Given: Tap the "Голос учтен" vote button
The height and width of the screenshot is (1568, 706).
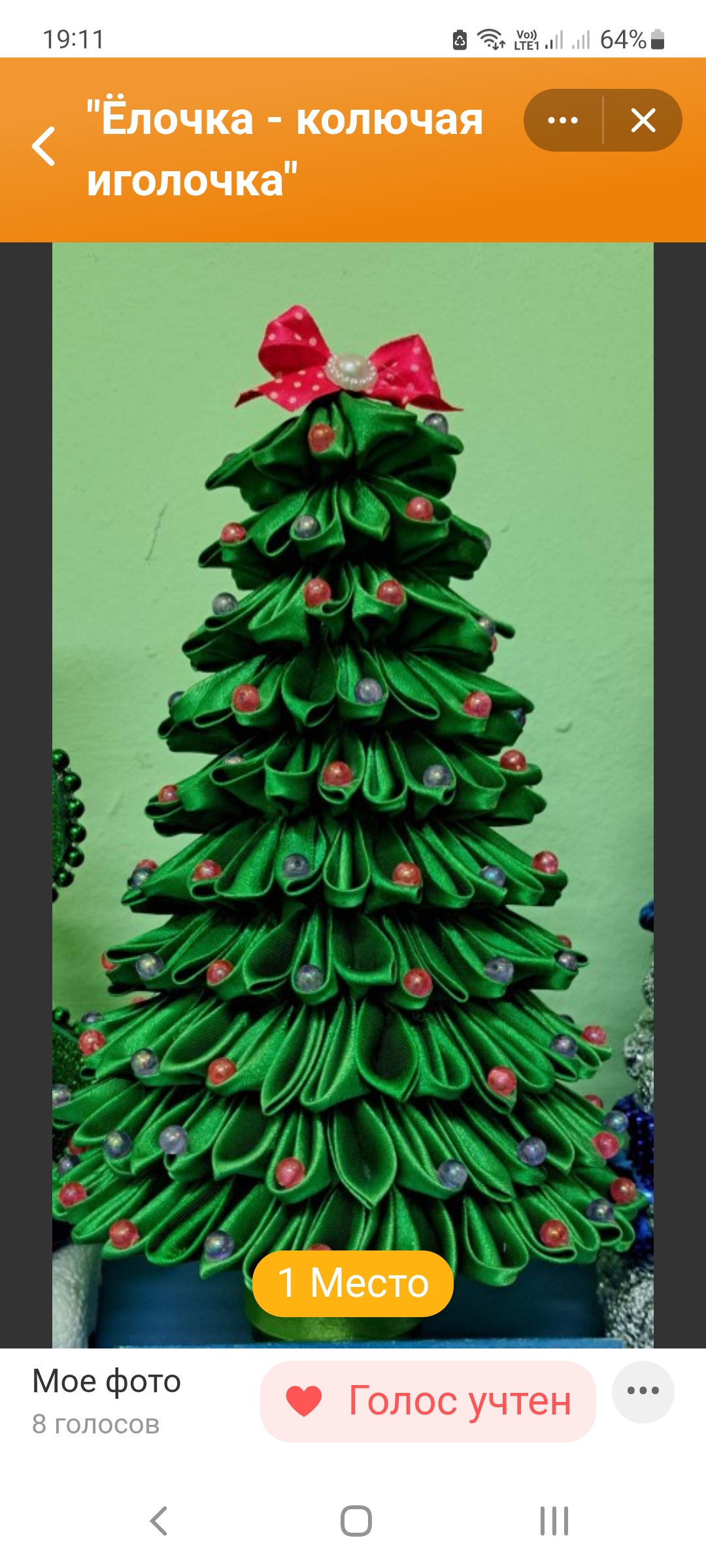Looking at the screenshot, I should coord(428,1401).
